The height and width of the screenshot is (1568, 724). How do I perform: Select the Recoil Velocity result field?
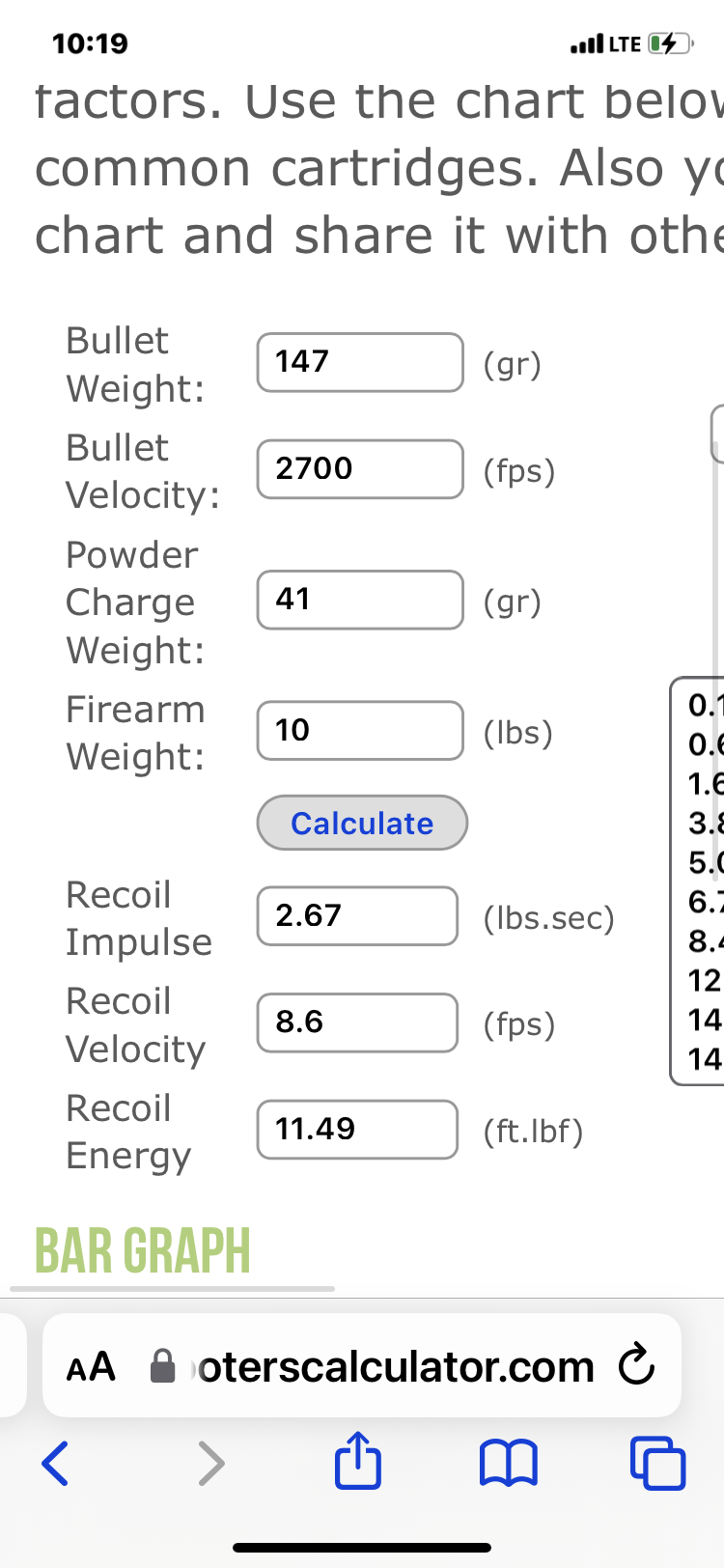tap(357, 1022)
